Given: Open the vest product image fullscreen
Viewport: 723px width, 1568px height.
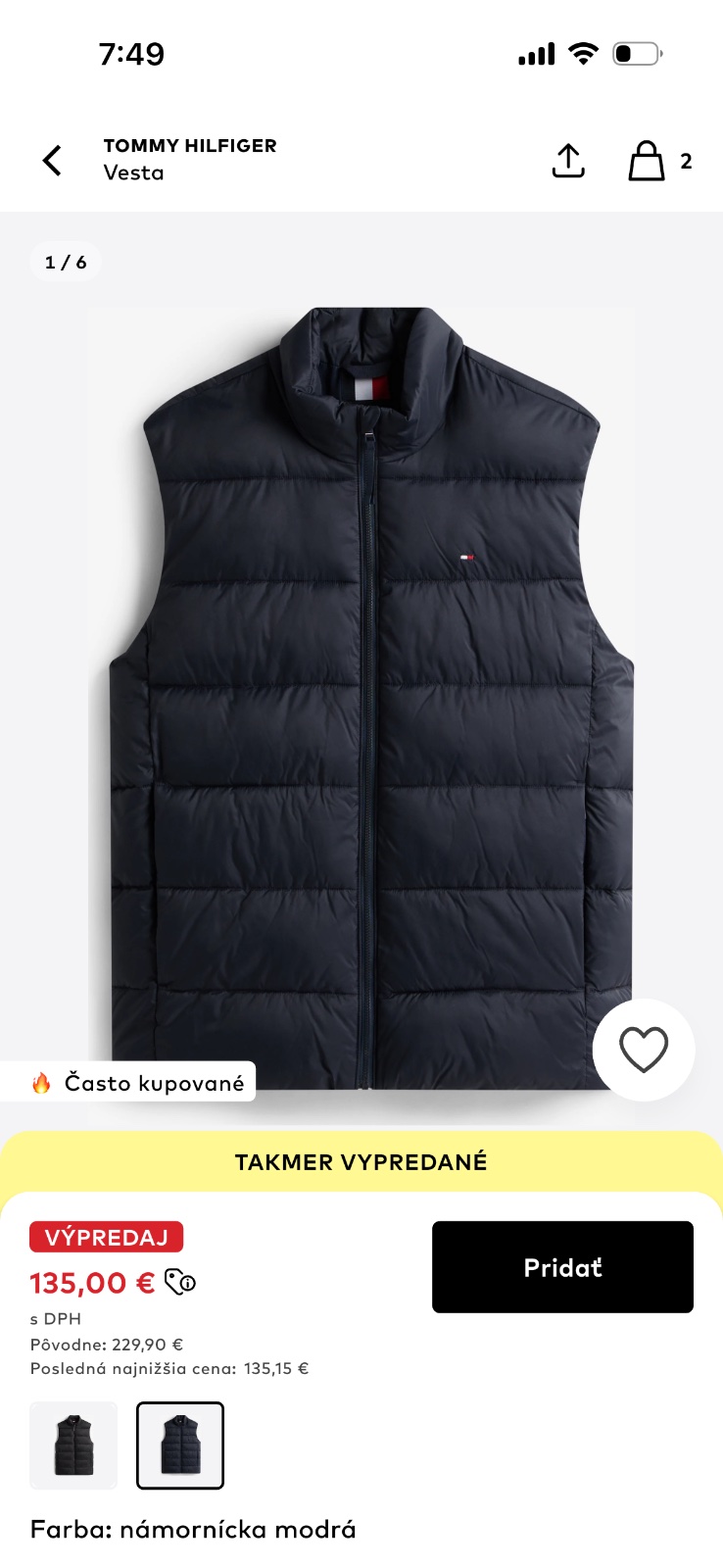Looking at the screenshot, I should pyautogui.click(x=362, y=686).
